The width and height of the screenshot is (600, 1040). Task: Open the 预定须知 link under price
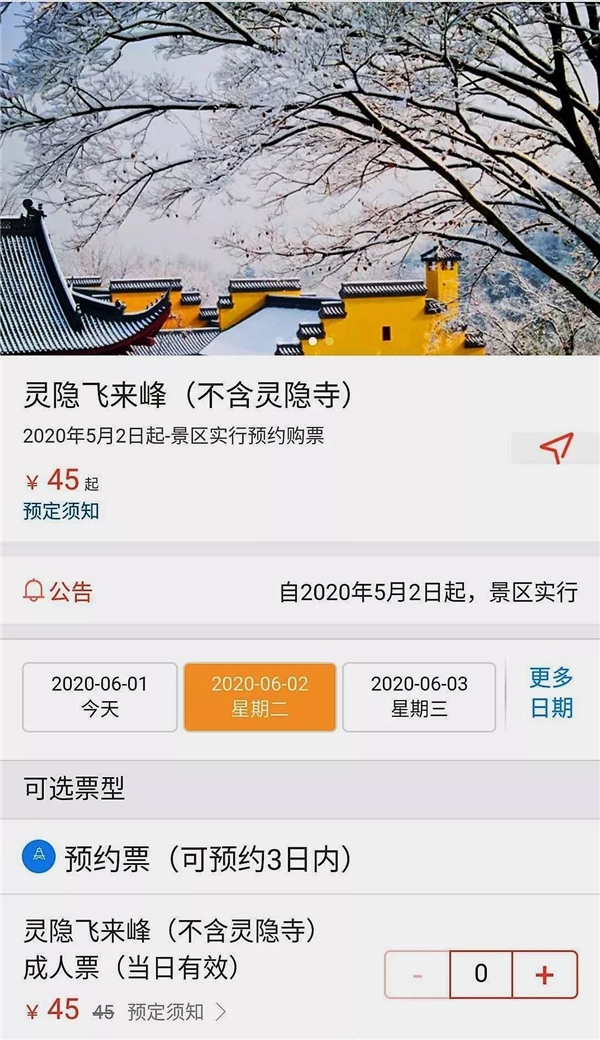pyautogui.click(x=61, y=511)
